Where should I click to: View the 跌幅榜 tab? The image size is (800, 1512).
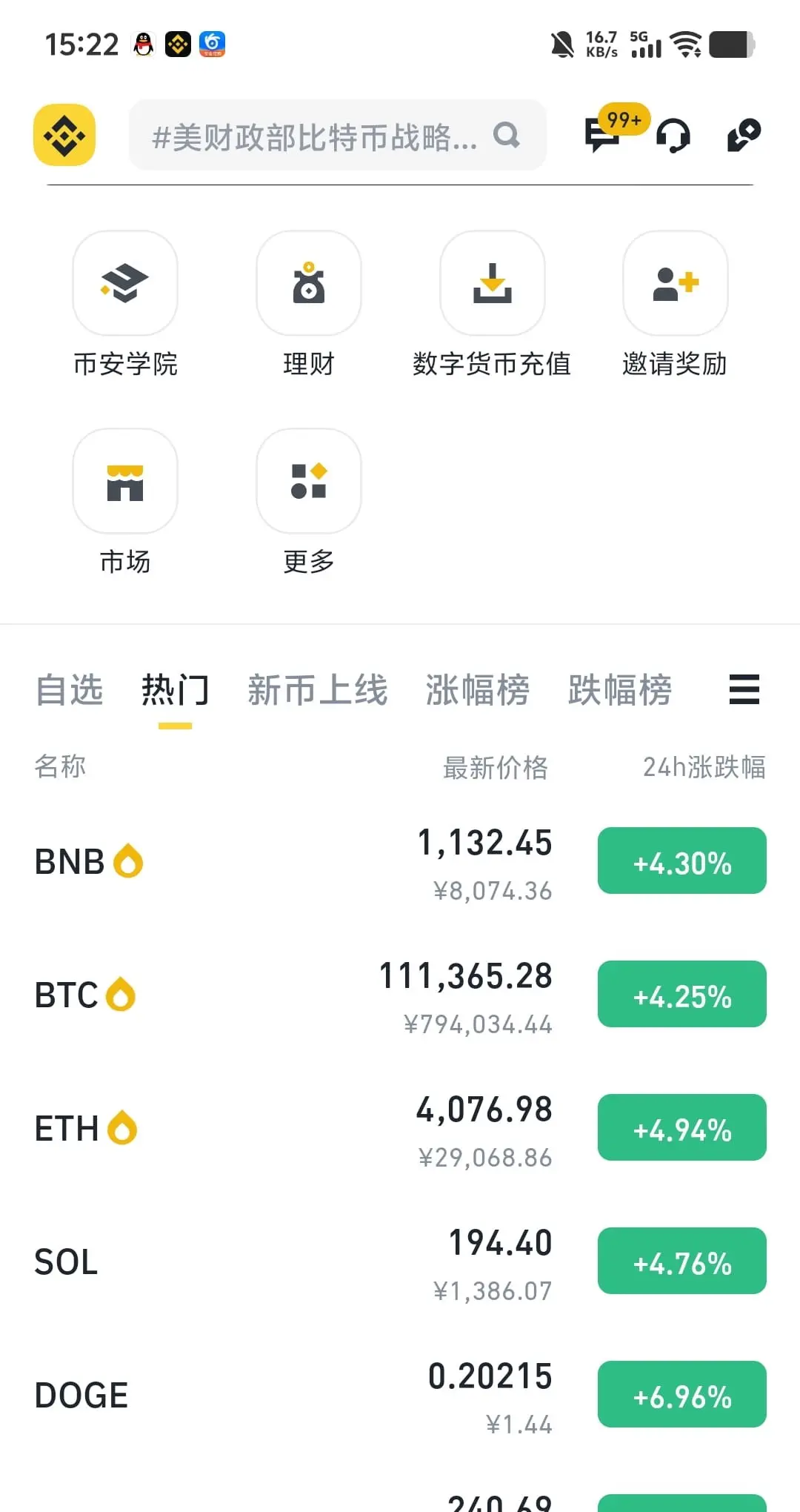coord(620,690)
